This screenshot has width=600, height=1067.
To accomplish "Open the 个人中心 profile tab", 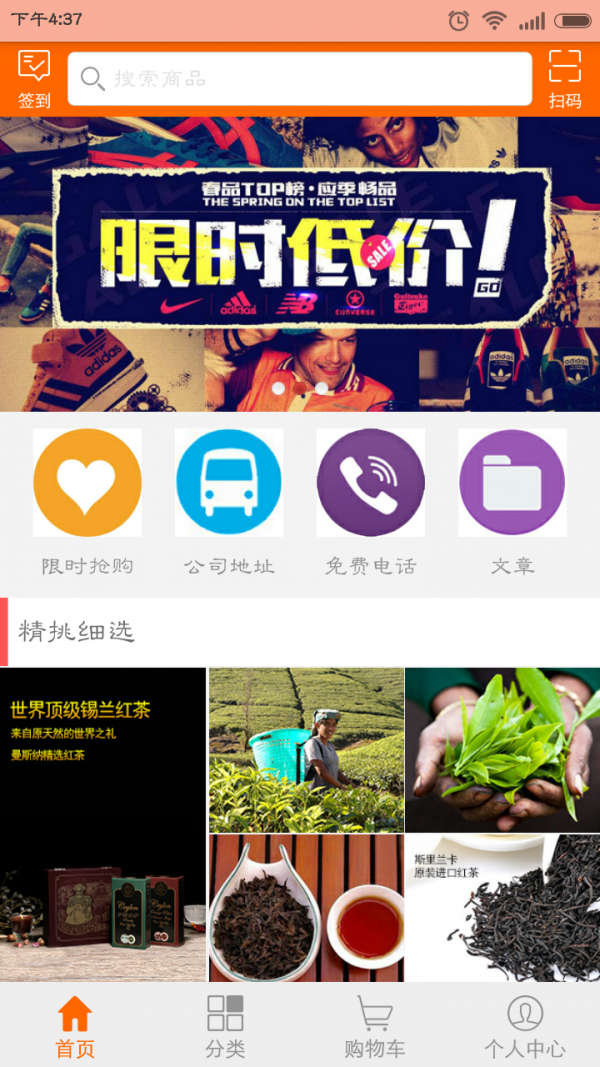I will [525, 1027].
